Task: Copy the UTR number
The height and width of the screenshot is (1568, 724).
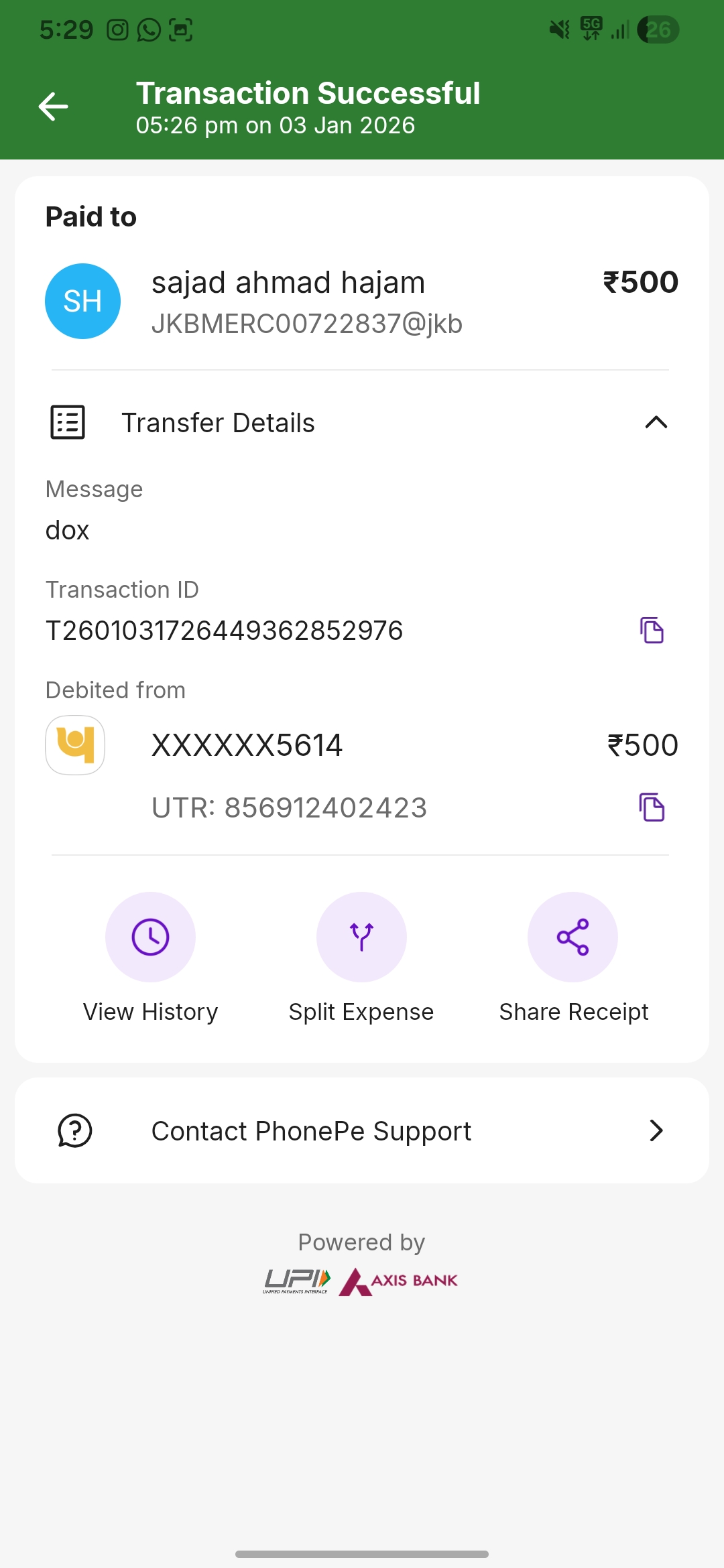Action: coord(652,807)
